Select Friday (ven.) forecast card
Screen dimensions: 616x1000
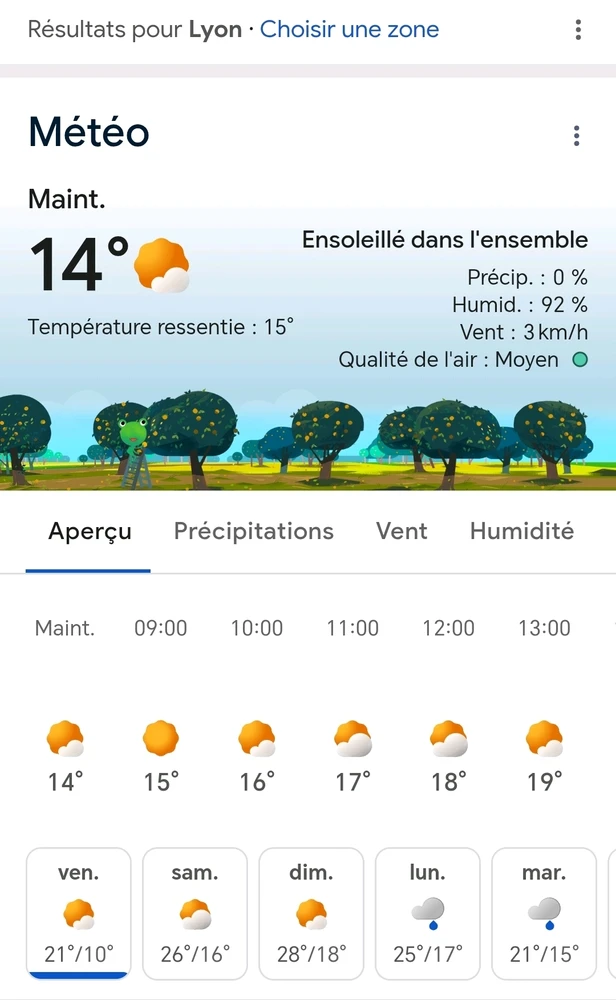pos(79,914)
